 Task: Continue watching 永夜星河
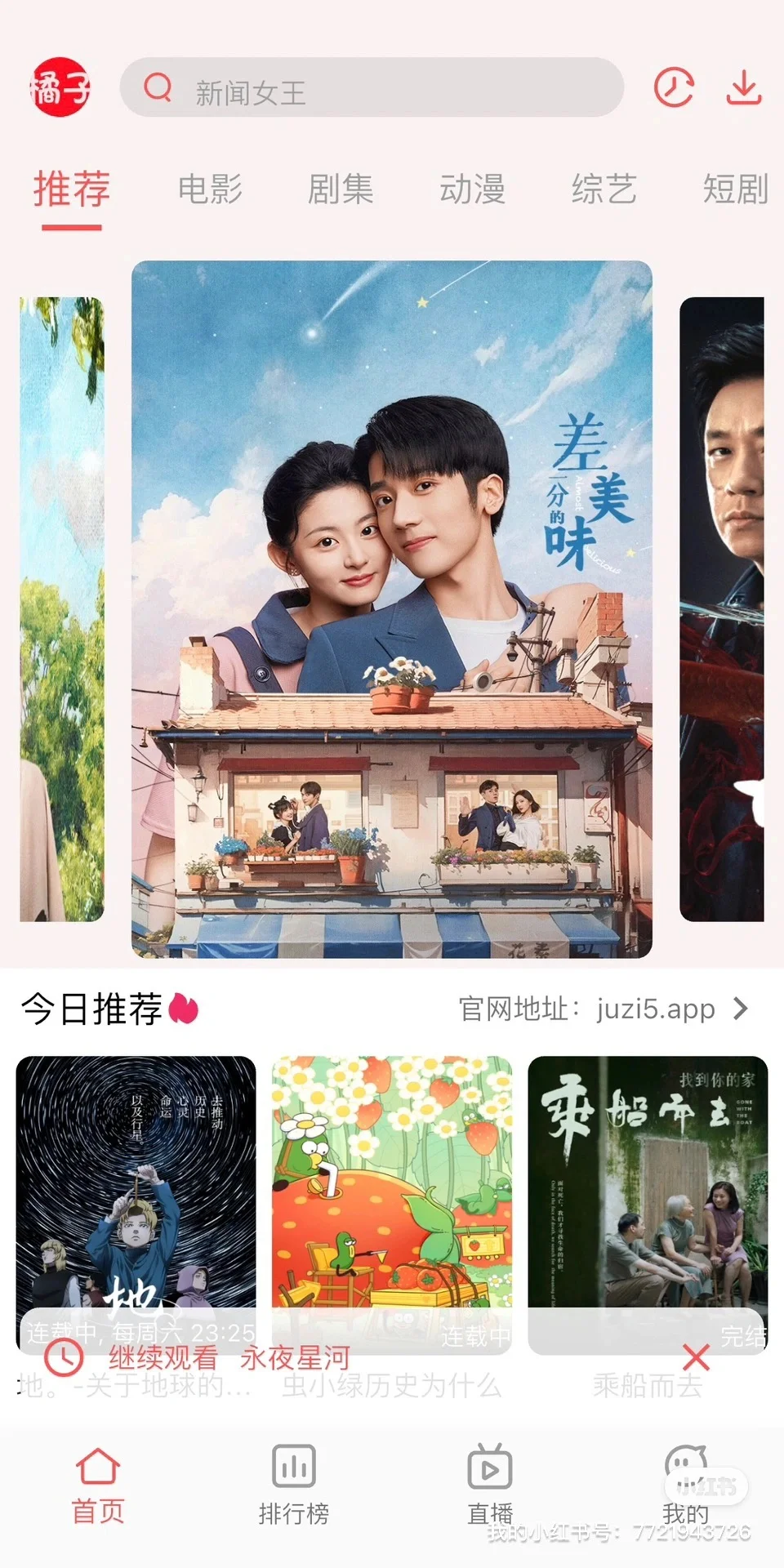[229, 1358]
